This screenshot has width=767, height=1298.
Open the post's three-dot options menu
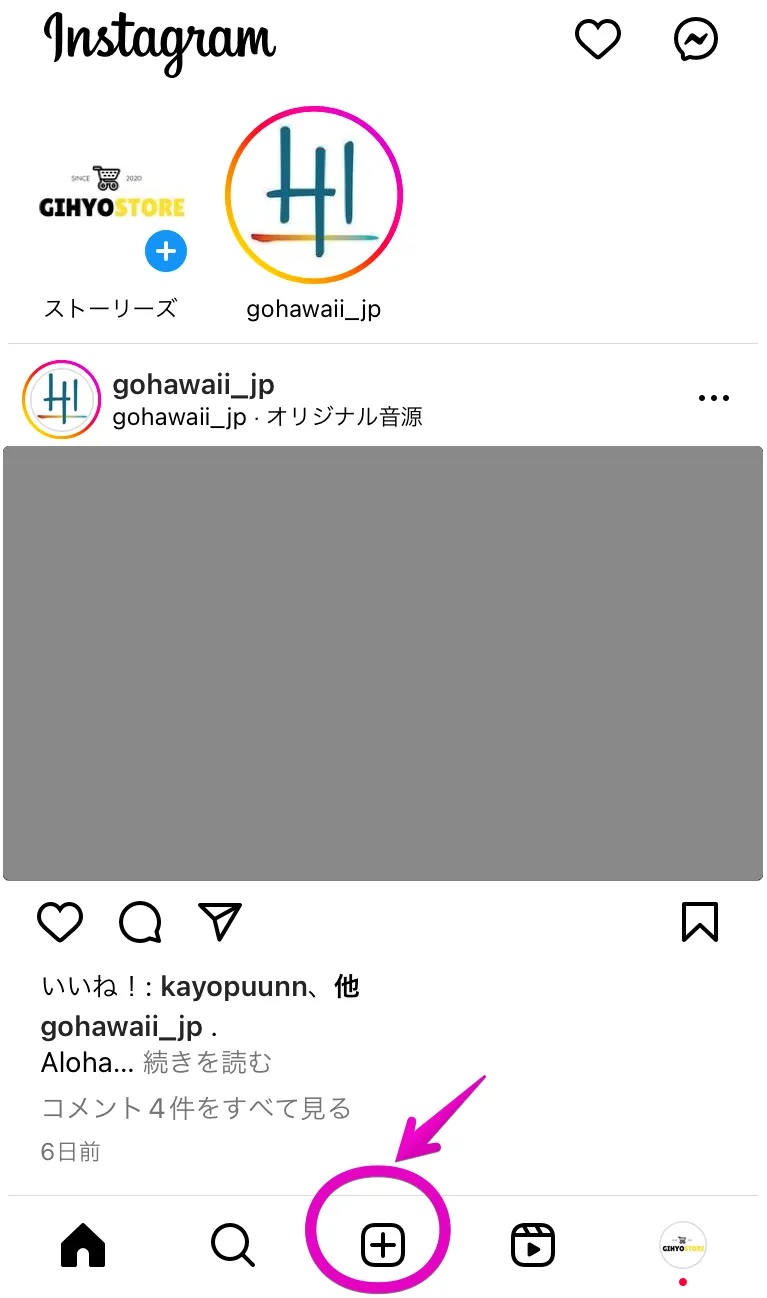pos(714,398)
